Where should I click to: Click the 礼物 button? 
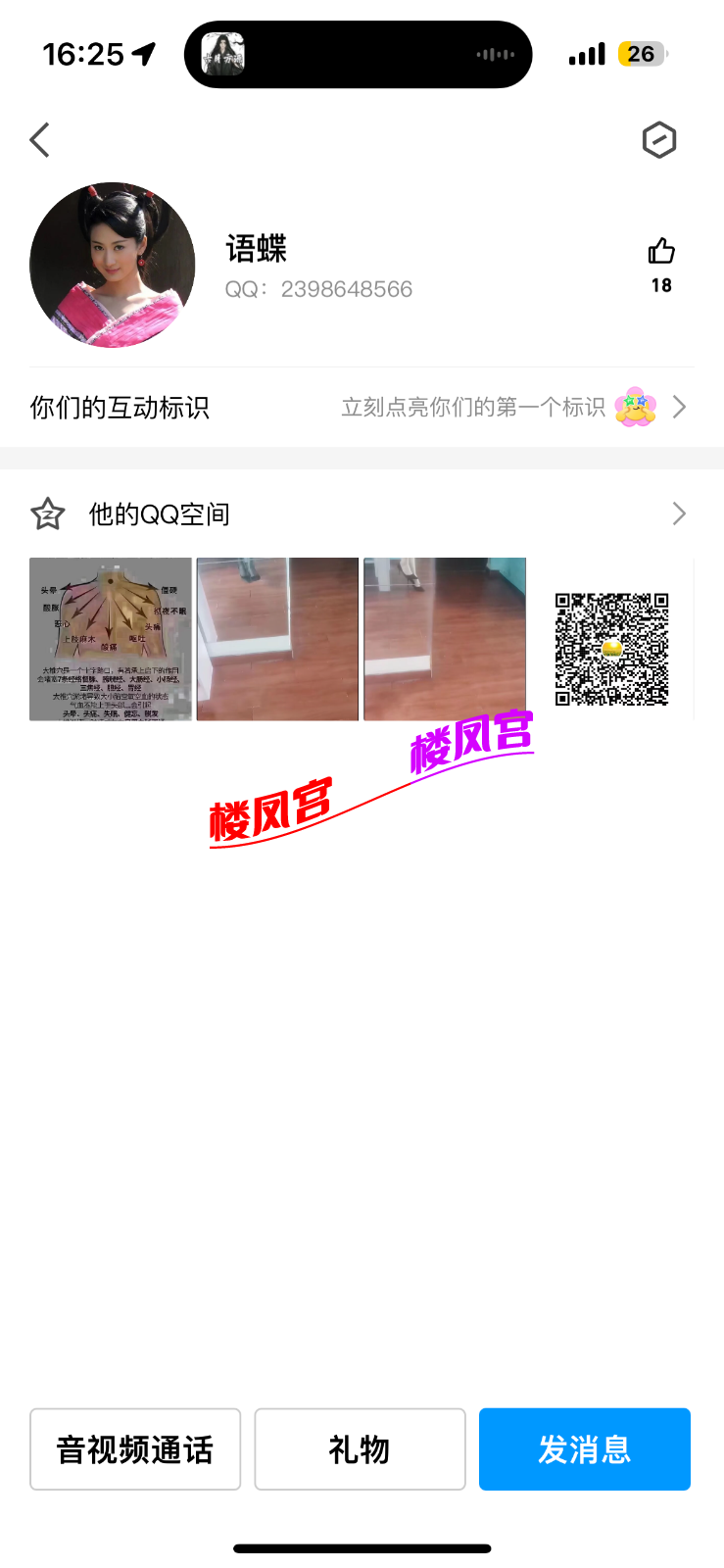[x=360, y=1448]
